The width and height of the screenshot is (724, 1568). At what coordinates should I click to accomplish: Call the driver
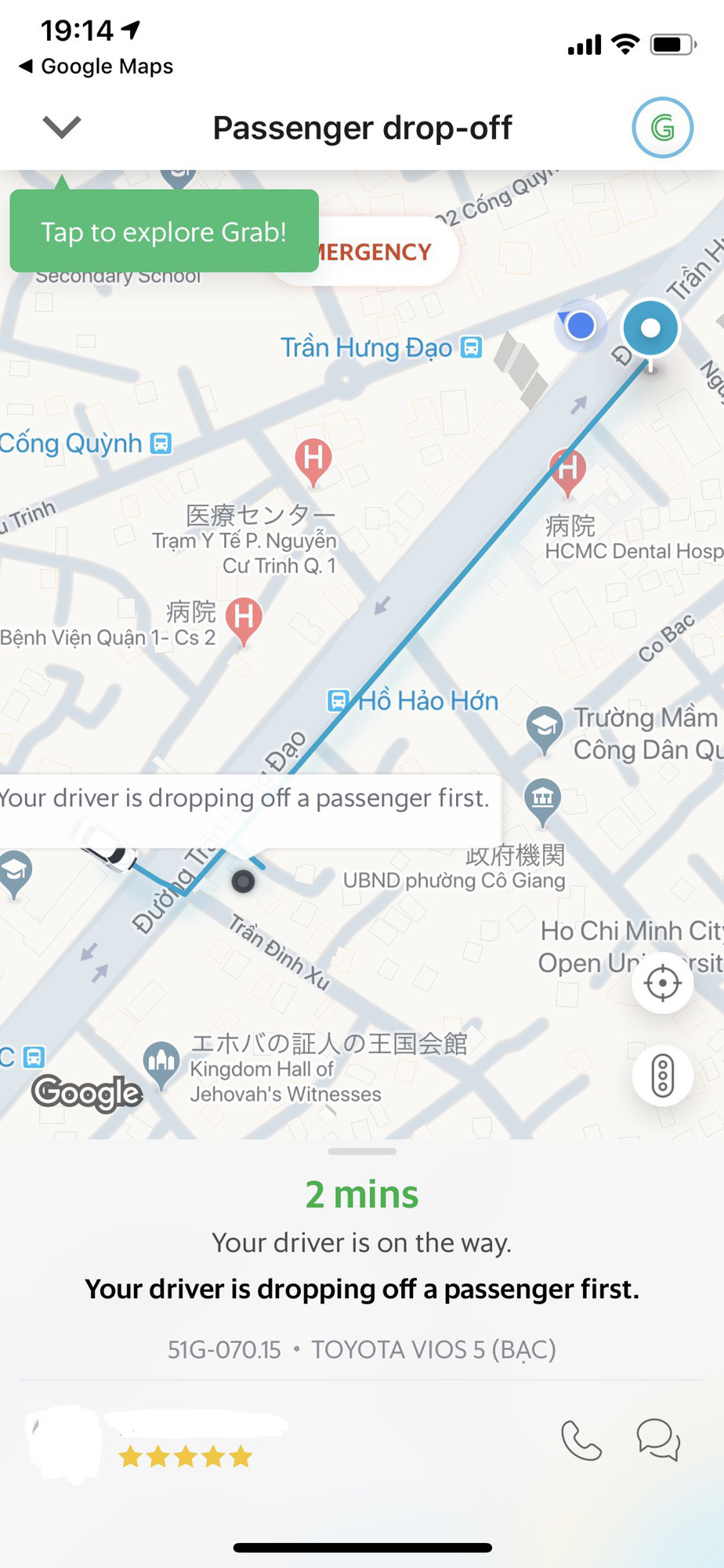581,1440
